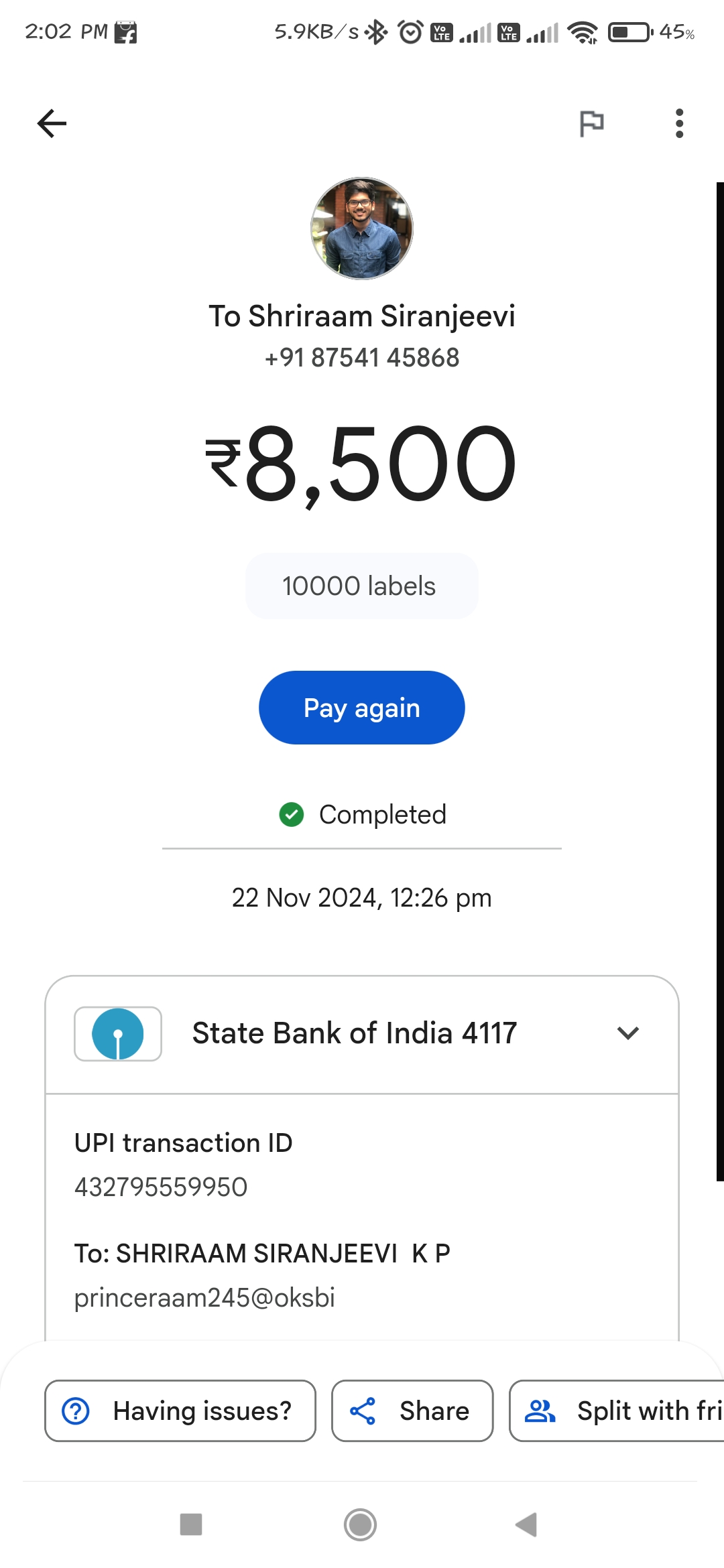
Task: Open Shriraam Siranjeevi's profile photo
Action: [x=362, y=228]
